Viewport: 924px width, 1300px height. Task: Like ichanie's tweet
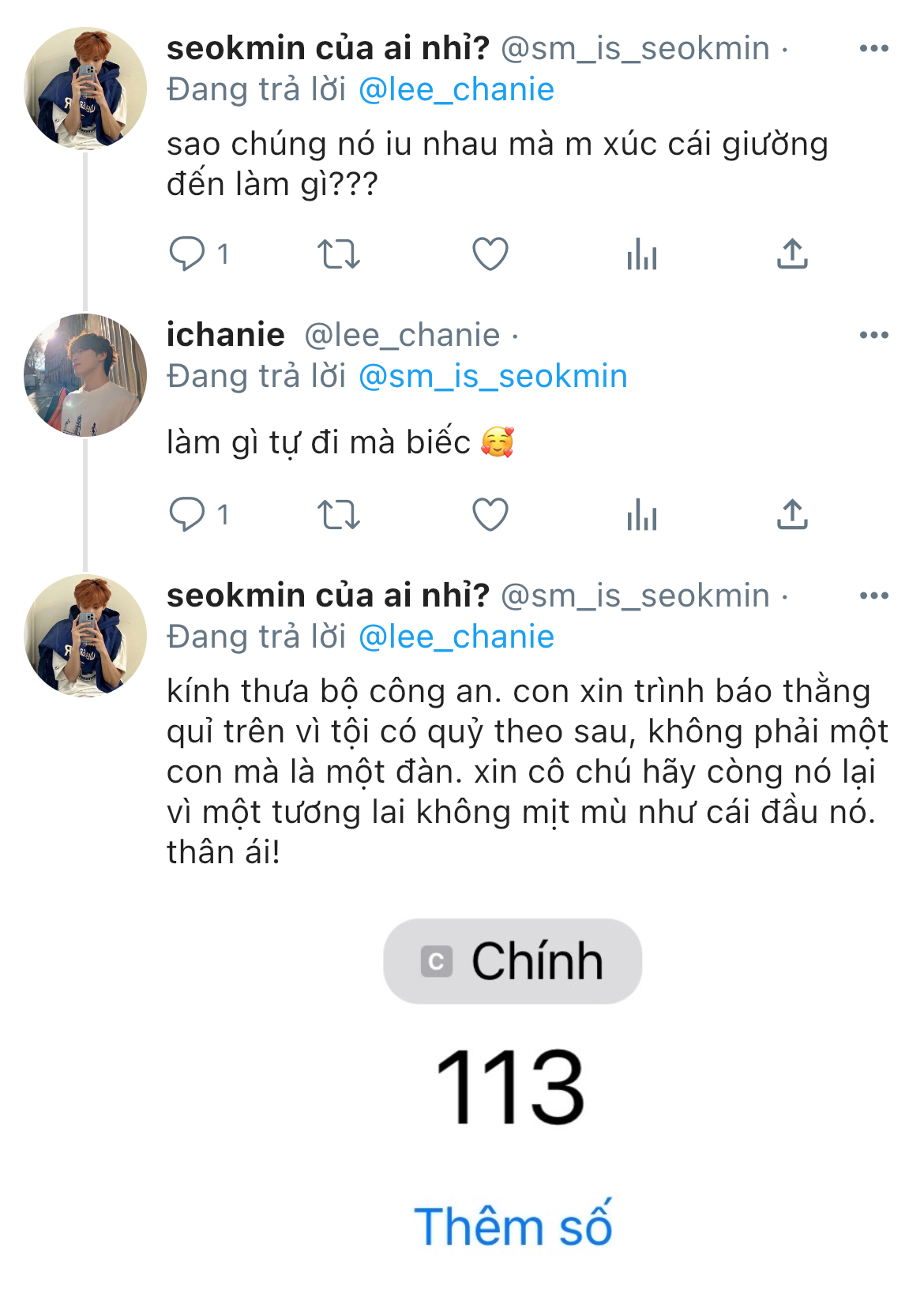(x=490, y=515)
